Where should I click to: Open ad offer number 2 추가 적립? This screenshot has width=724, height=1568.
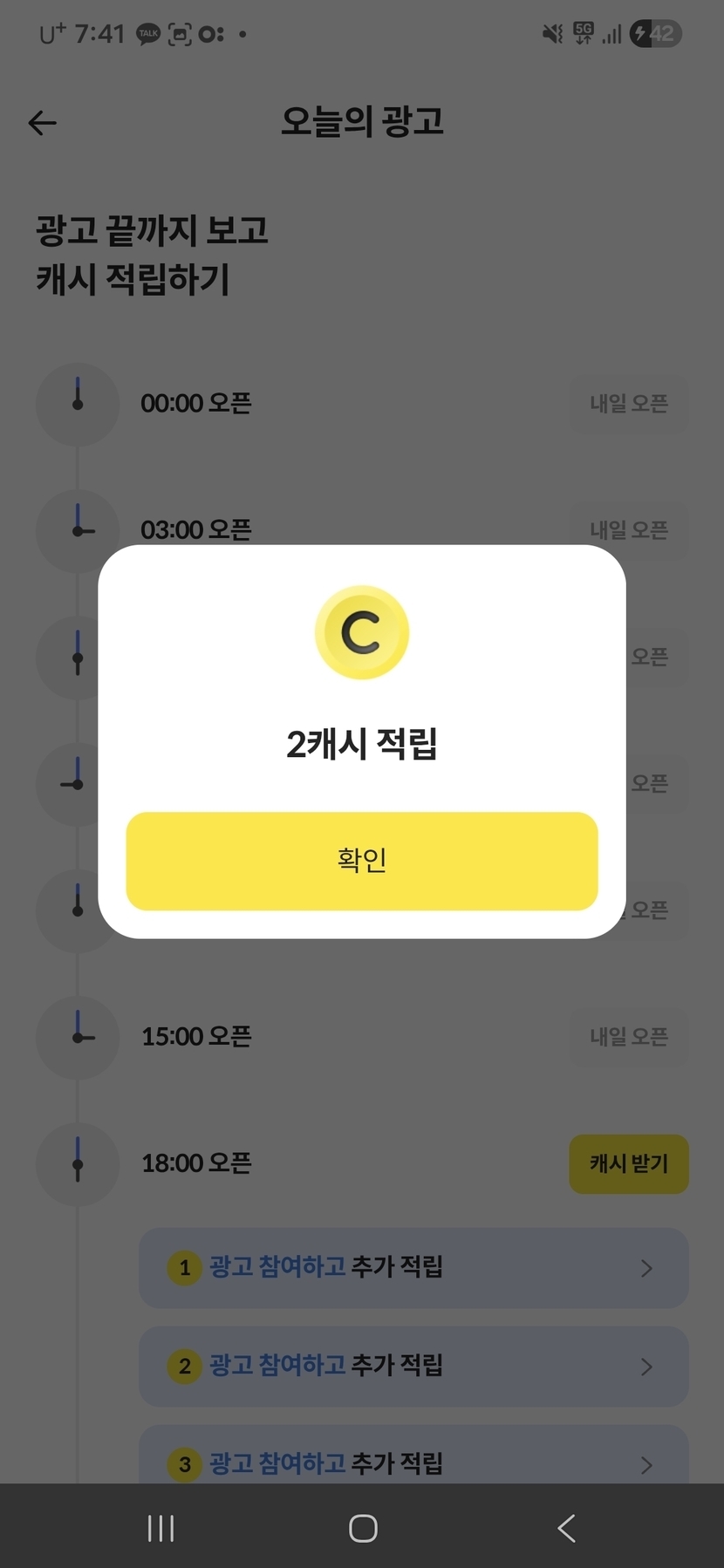(x=413, y=1366)
